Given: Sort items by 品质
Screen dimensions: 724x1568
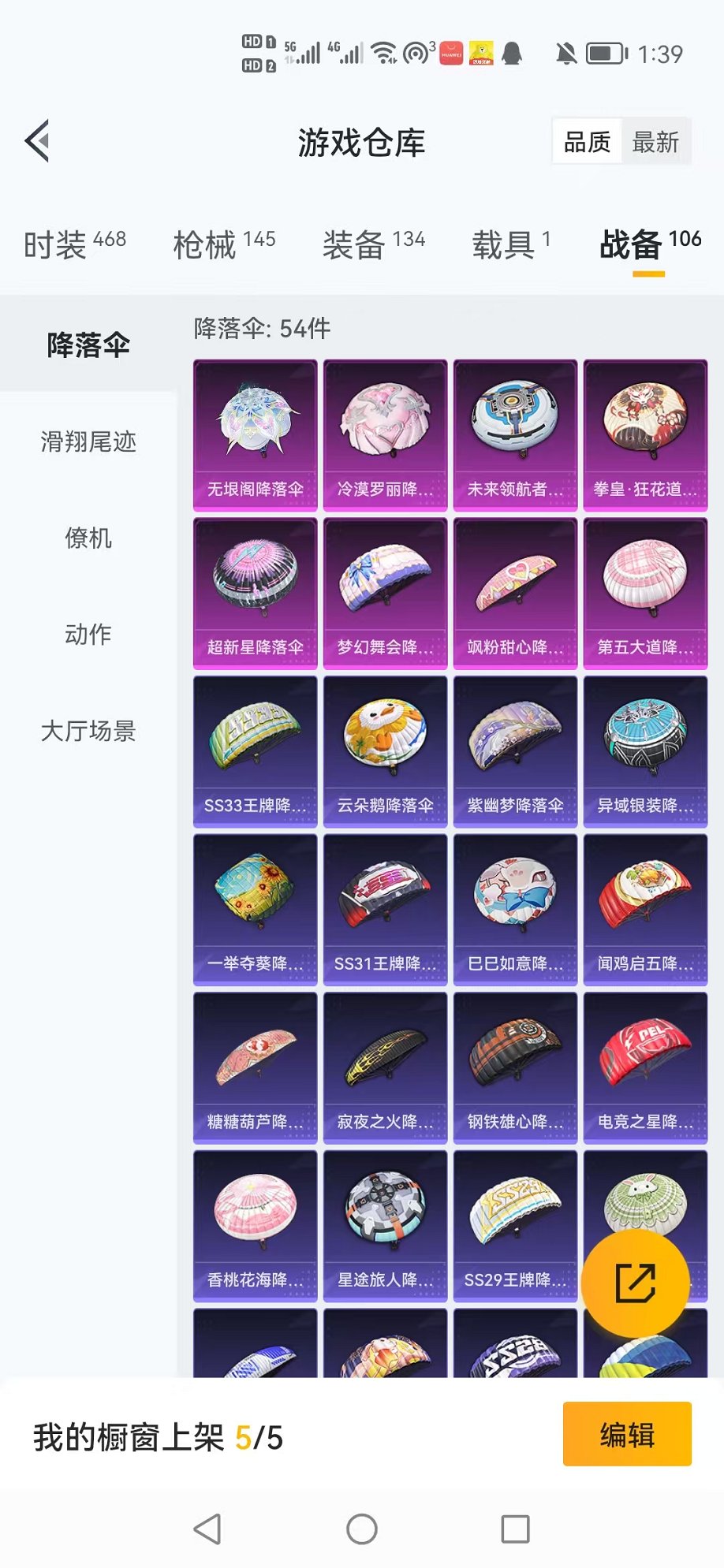Looking at the screenshot, I should click(x=587, y=142).
